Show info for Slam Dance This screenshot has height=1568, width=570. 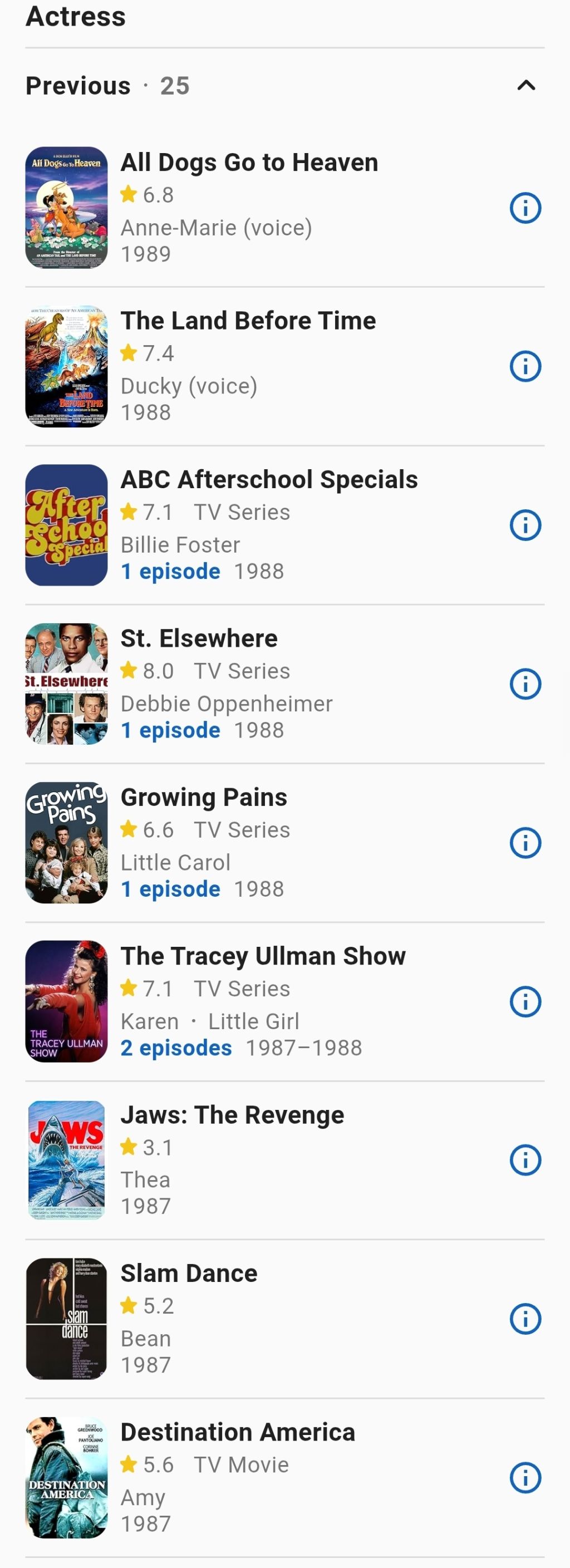click(525, 1319)
